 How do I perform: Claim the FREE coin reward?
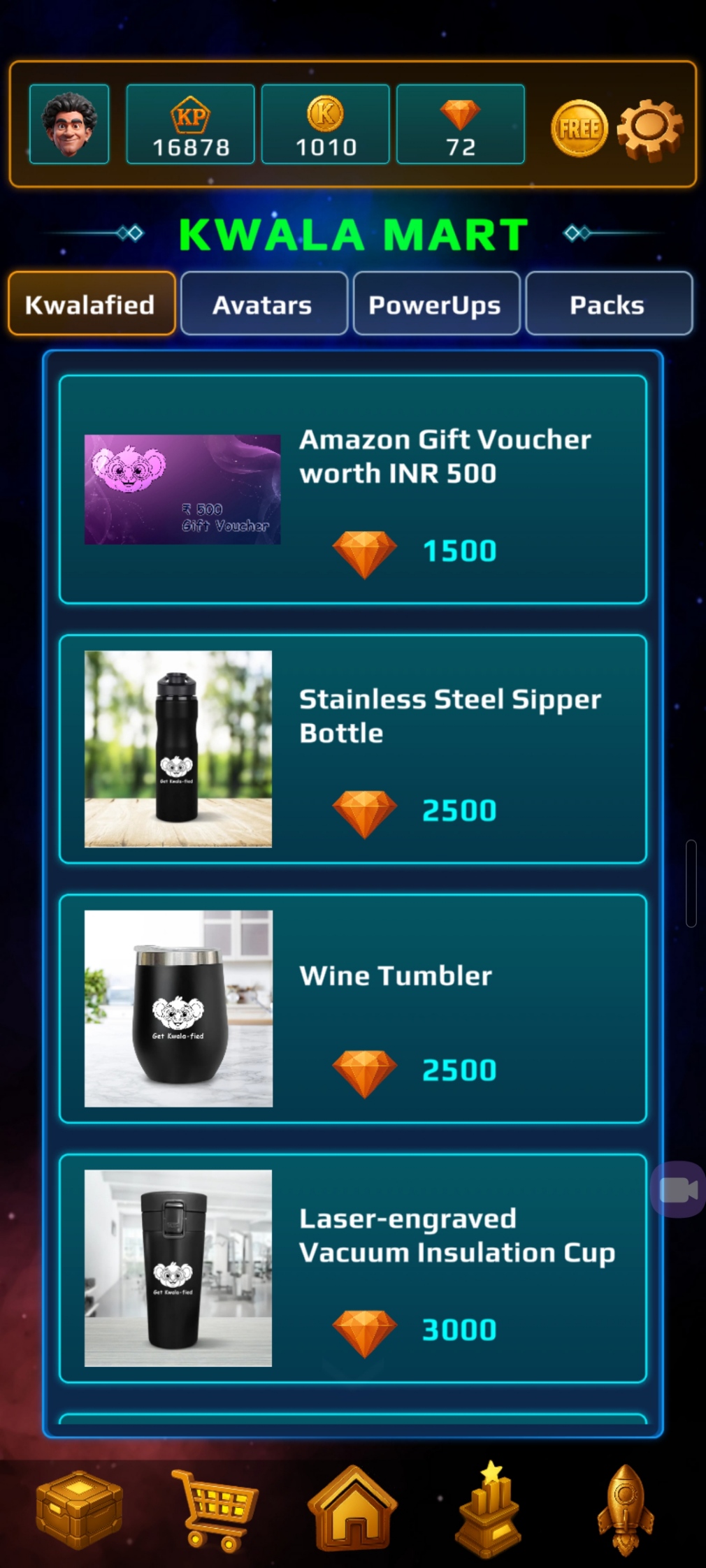[579, 129]
